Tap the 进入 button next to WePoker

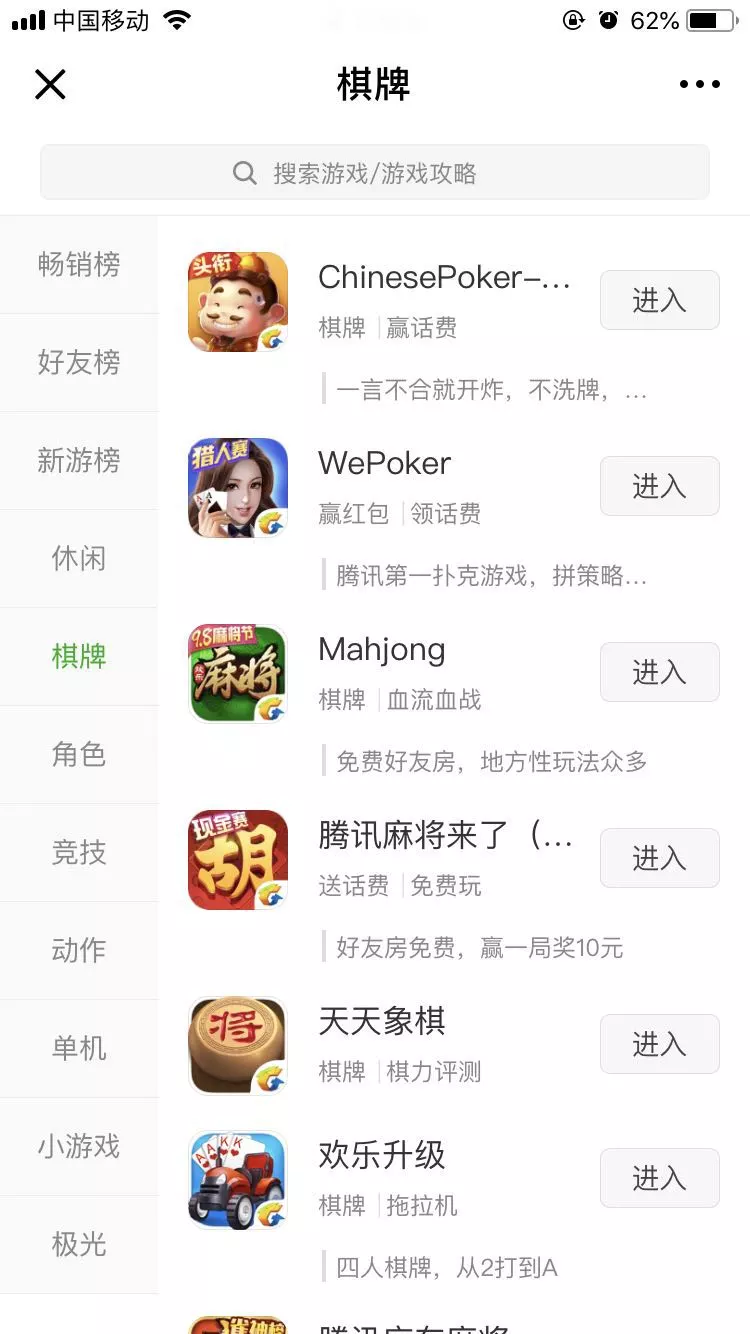(x=659, y=486)
